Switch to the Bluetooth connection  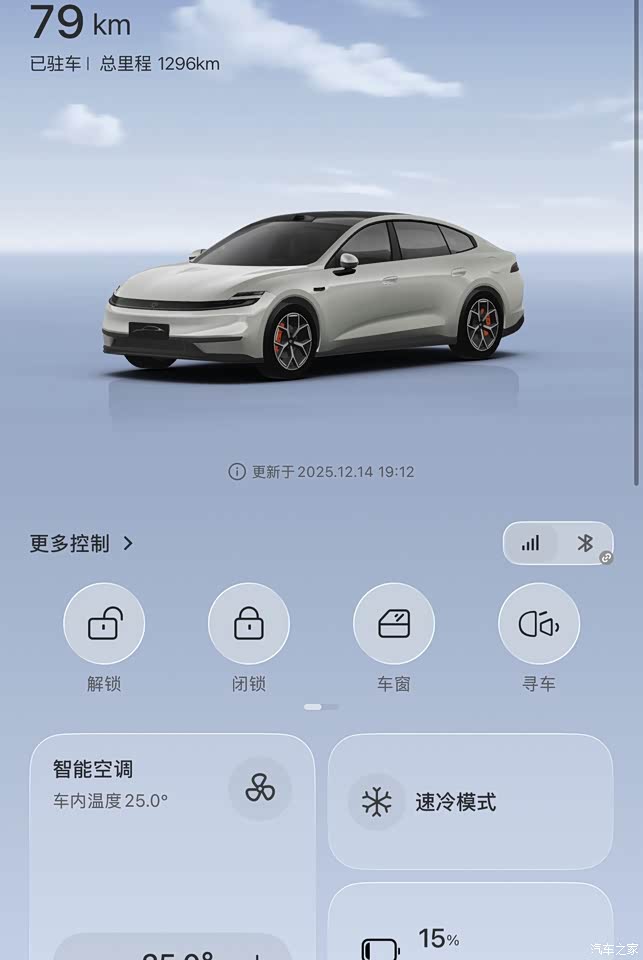coord(585,543)
